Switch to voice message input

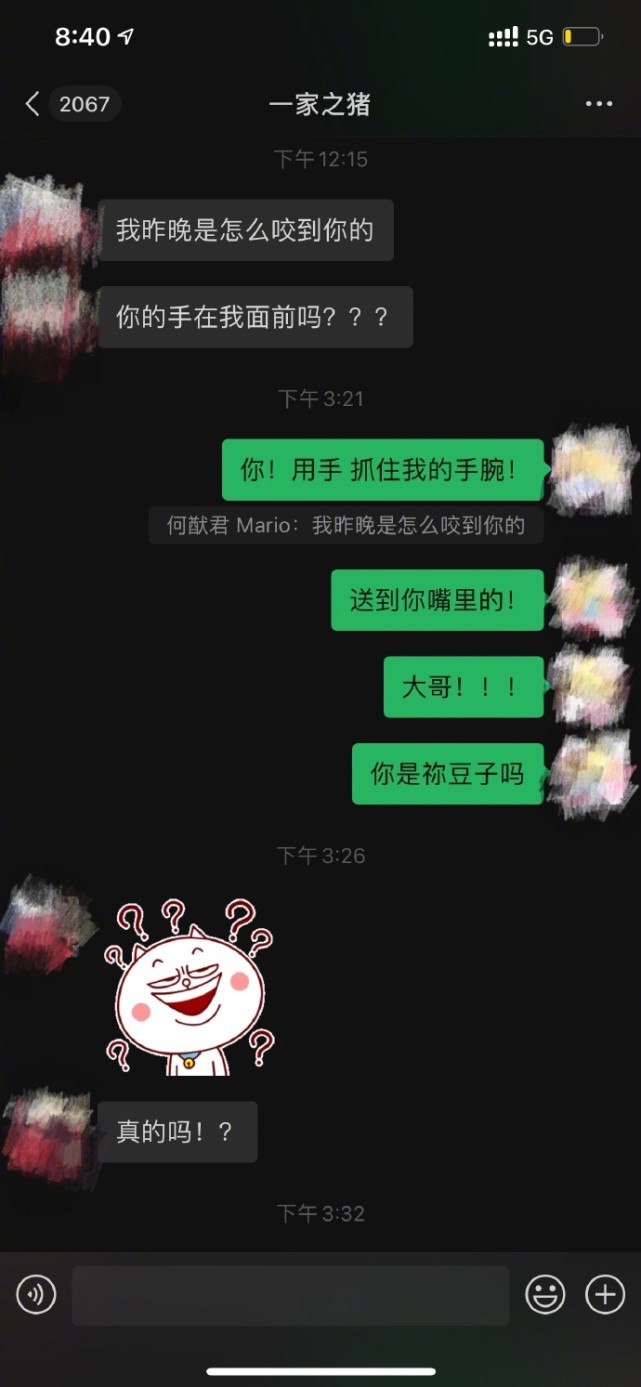tap(36, 1296)
